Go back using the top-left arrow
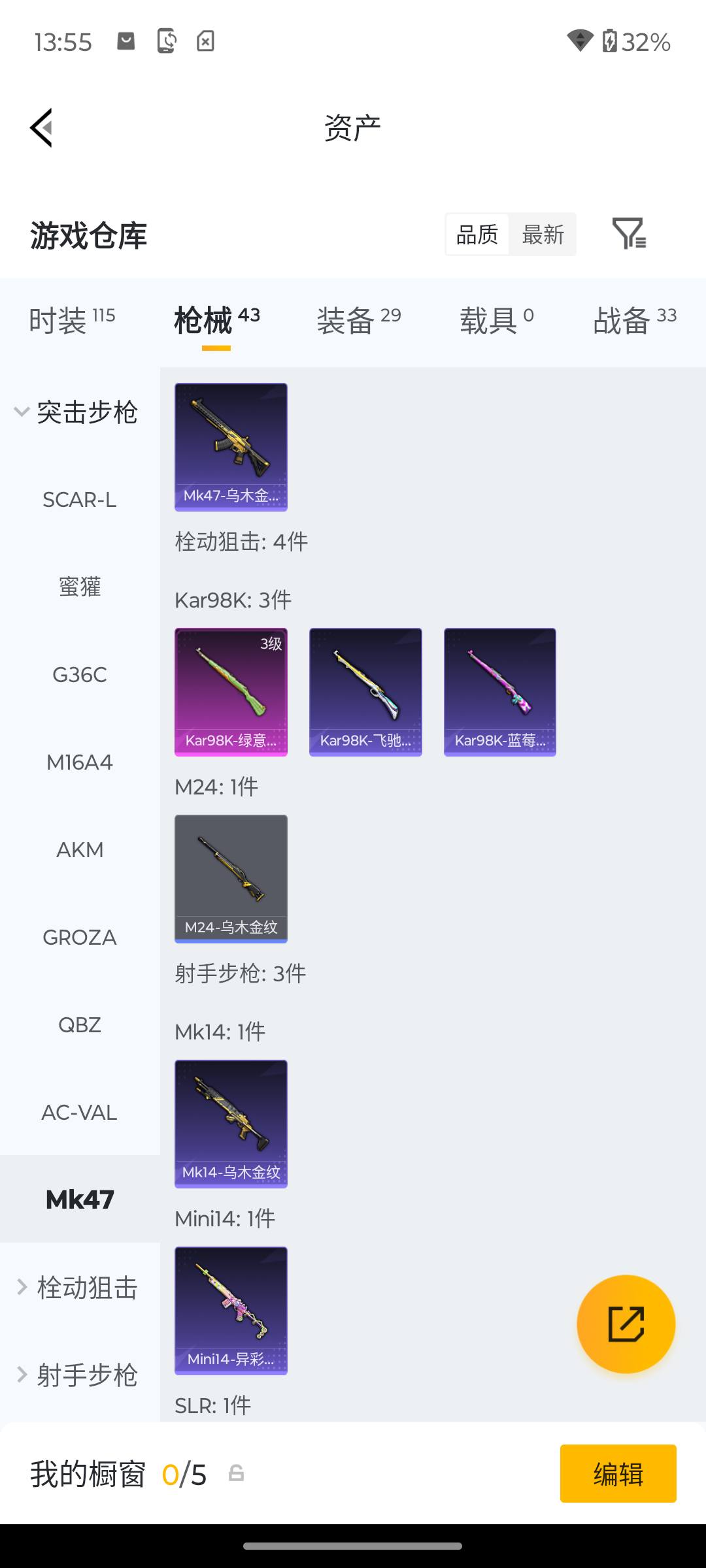Image resolution: width=706 pixels, height=1568 pixels. pyautogui.click(x=41, y=127)
